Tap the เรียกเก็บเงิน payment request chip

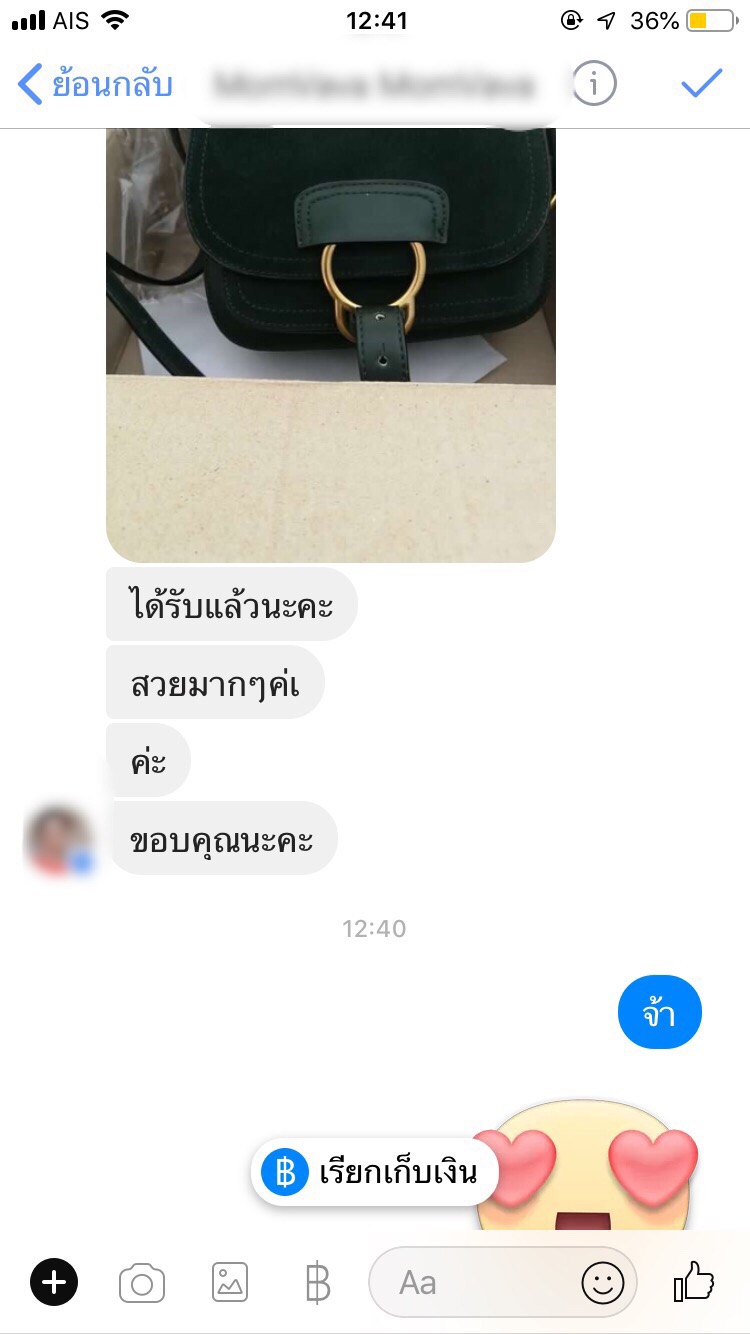[375, 1172]
